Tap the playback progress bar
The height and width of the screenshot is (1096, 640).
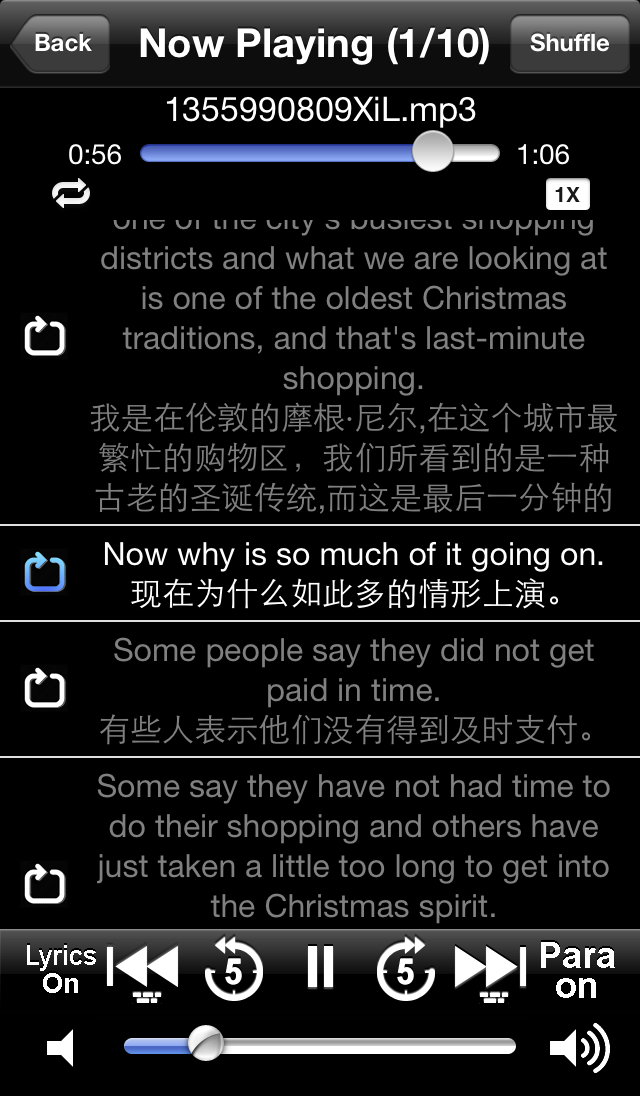click(x=320, y=153)
